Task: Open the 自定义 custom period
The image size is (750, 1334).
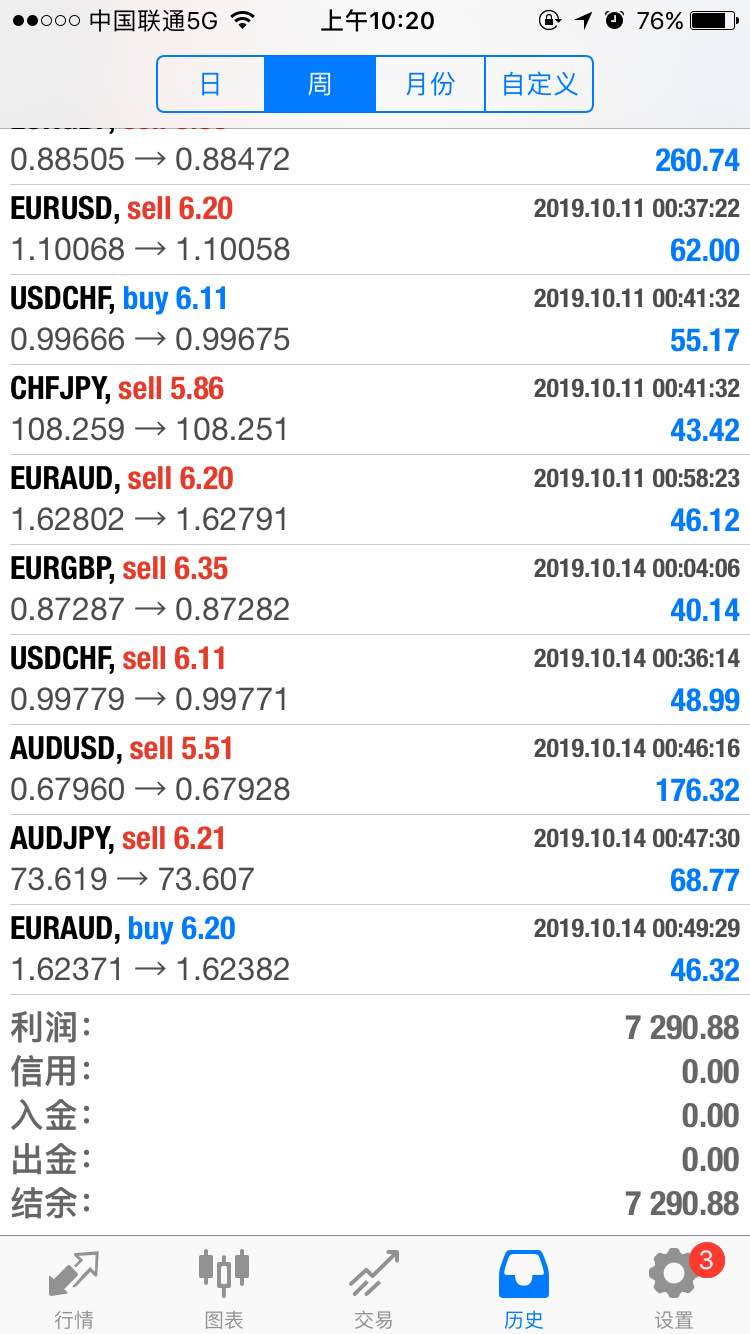Action: click(x=539, y=84)
